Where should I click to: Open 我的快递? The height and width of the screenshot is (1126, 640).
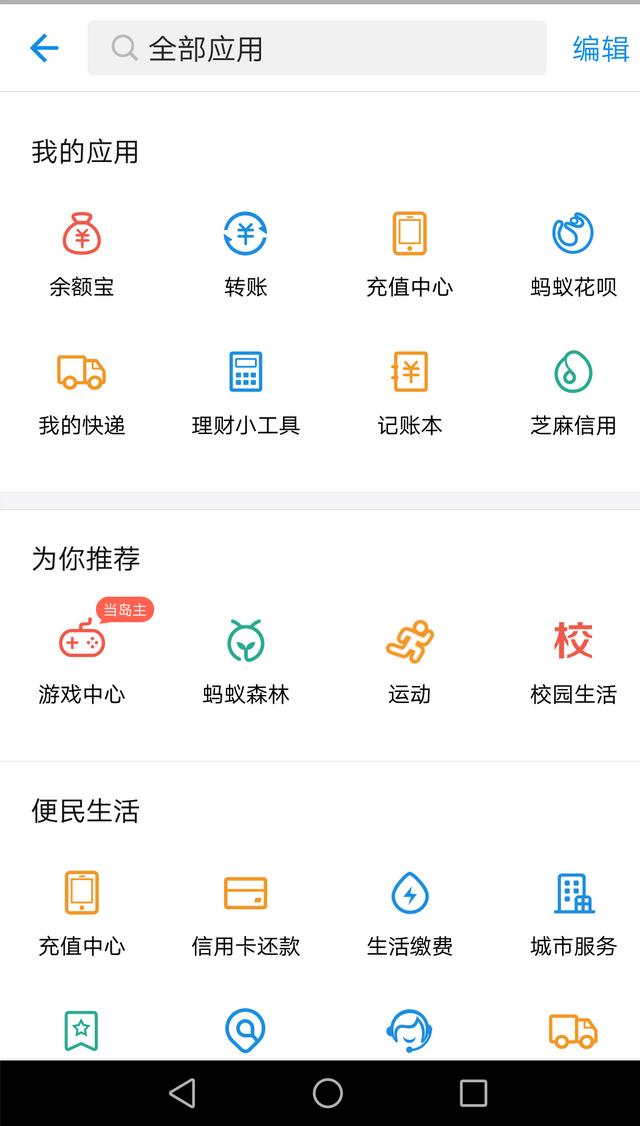tap(82, 394)
